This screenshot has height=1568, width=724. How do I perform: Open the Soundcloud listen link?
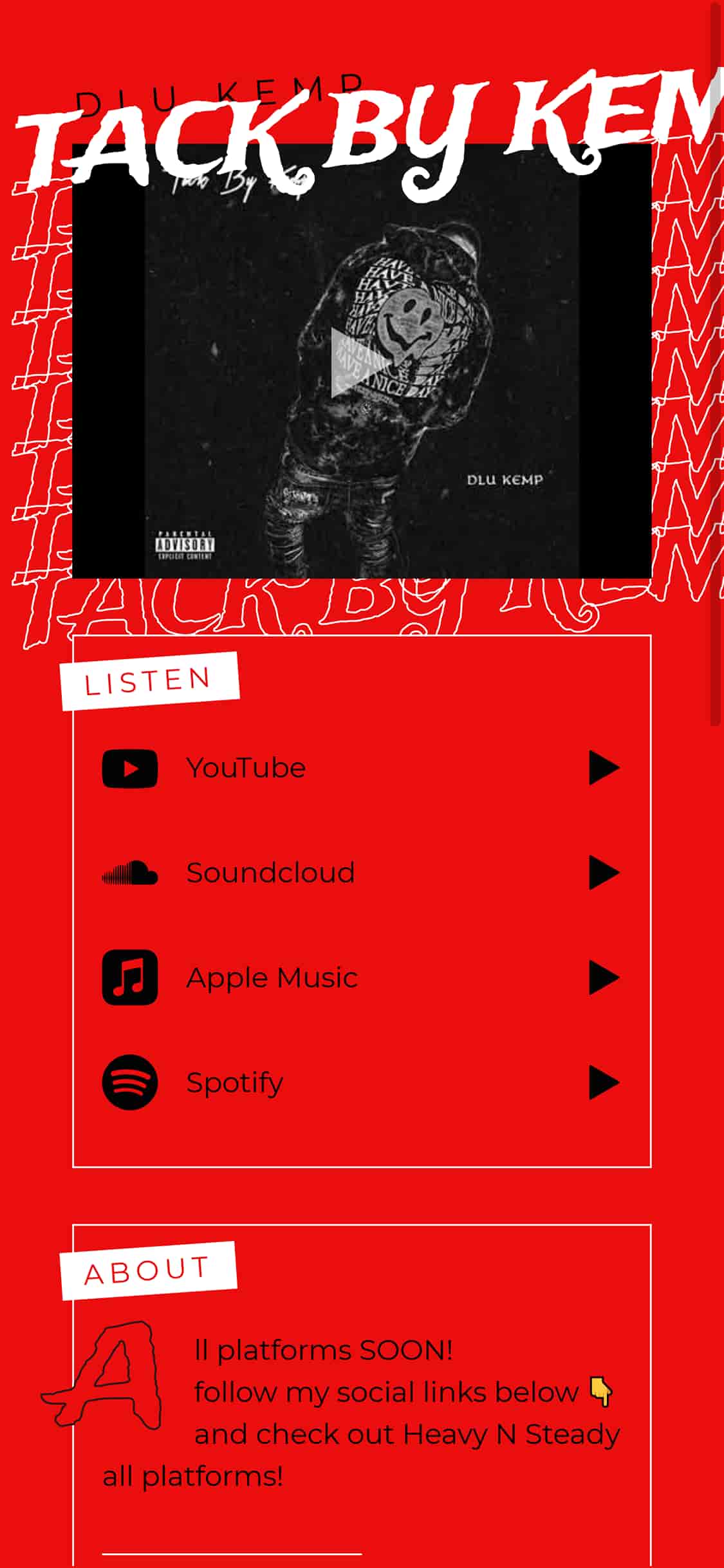[x=362, y=873]
